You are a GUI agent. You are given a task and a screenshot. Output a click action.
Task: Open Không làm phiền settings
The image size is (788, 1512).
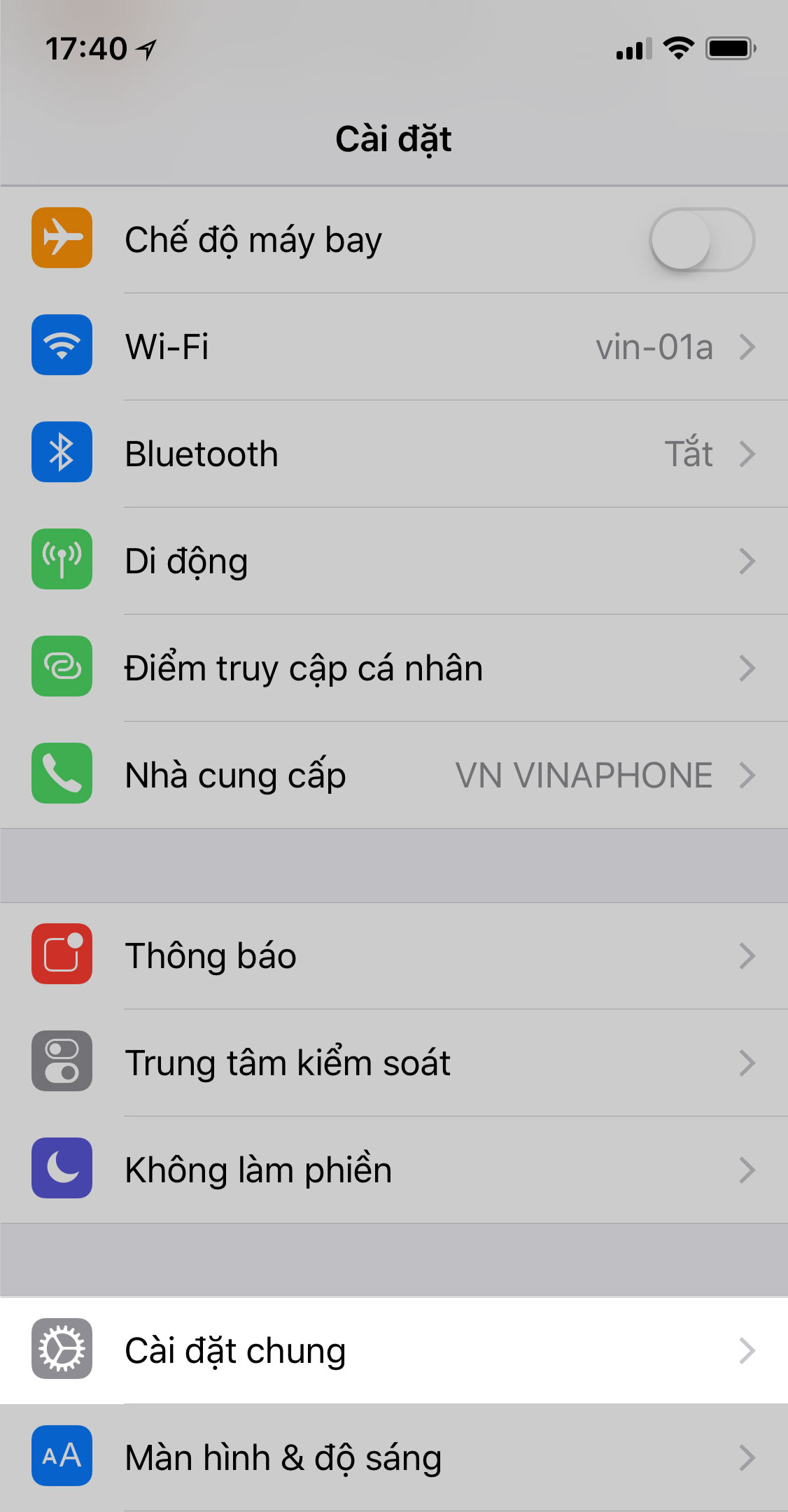click(394, 1170)
